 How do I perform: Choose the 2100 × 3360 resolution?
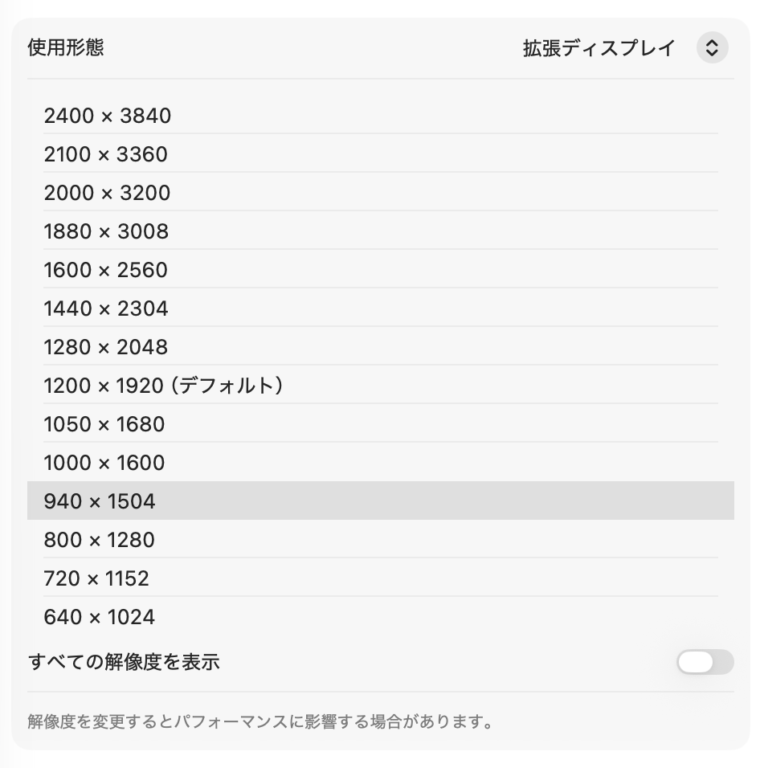tap(106, 155)
